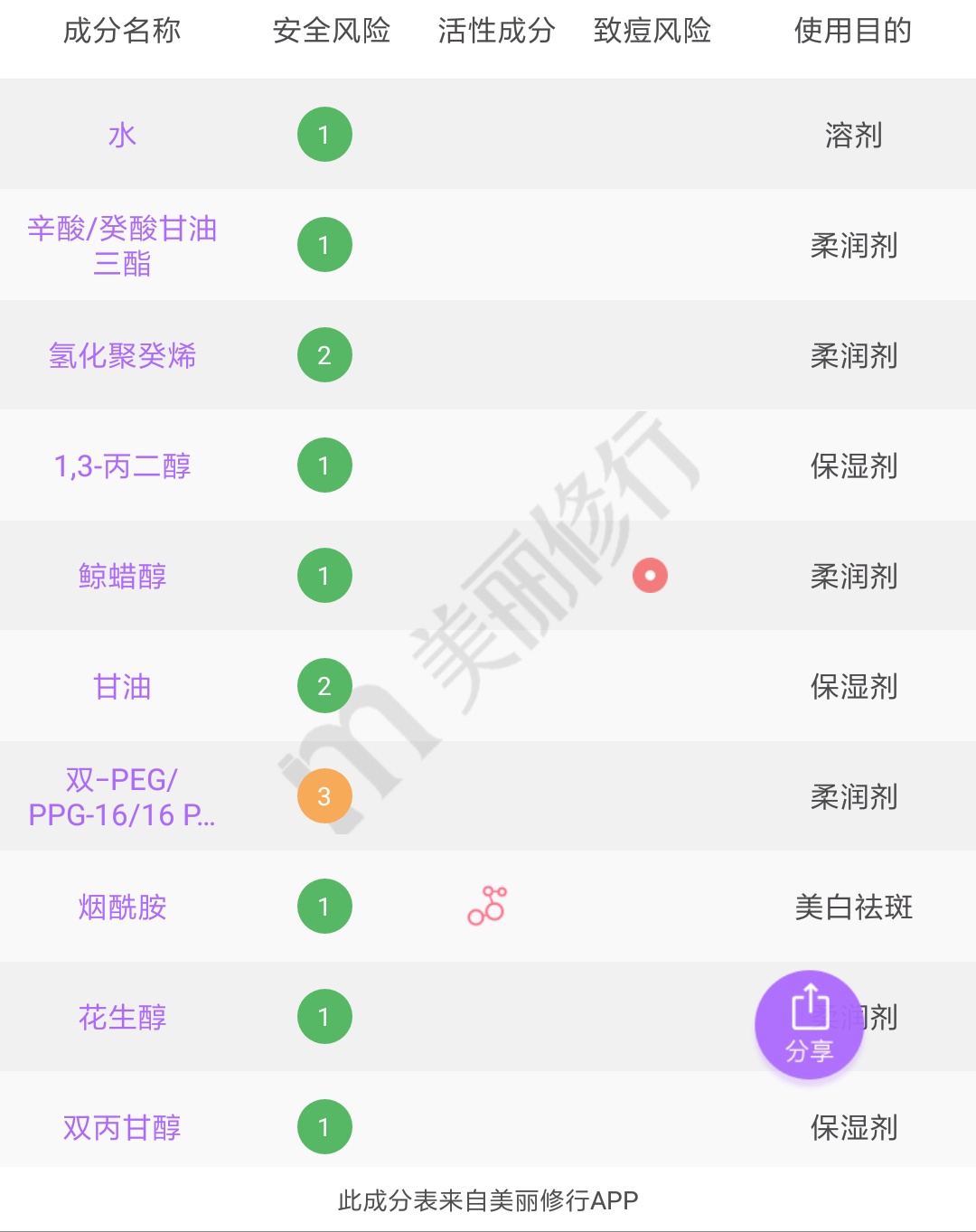Open the 氢化聚癸烯 ingredient
Image resolution: width=976 pixels, height=1232 pixels.
[122, 356]
